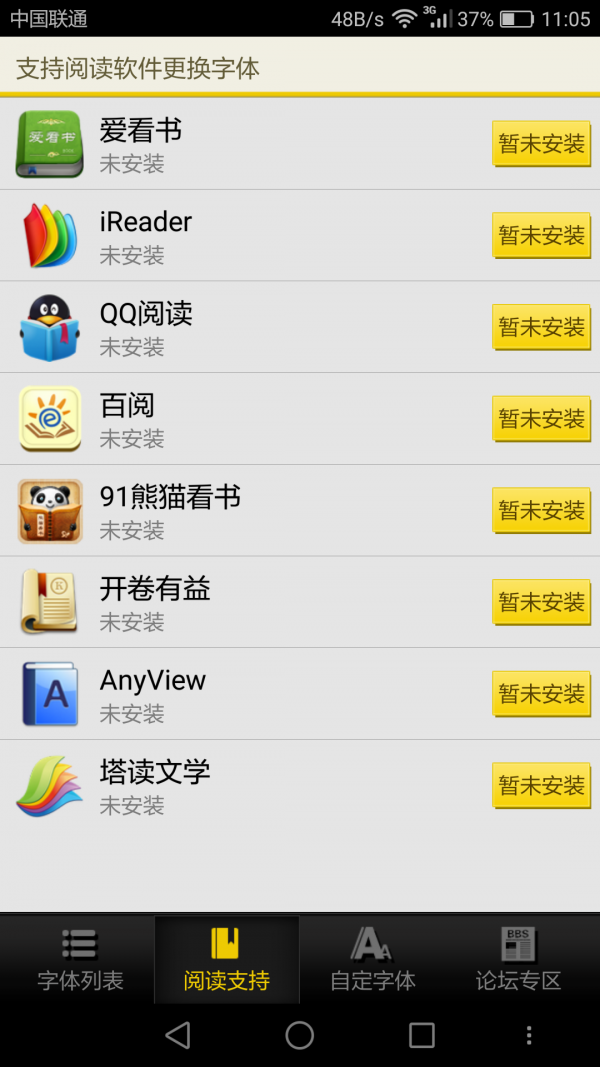Image resolution: width=600 pixels, height=1067 pixels.
Task: Open the iReader list row
Action: 250,236
